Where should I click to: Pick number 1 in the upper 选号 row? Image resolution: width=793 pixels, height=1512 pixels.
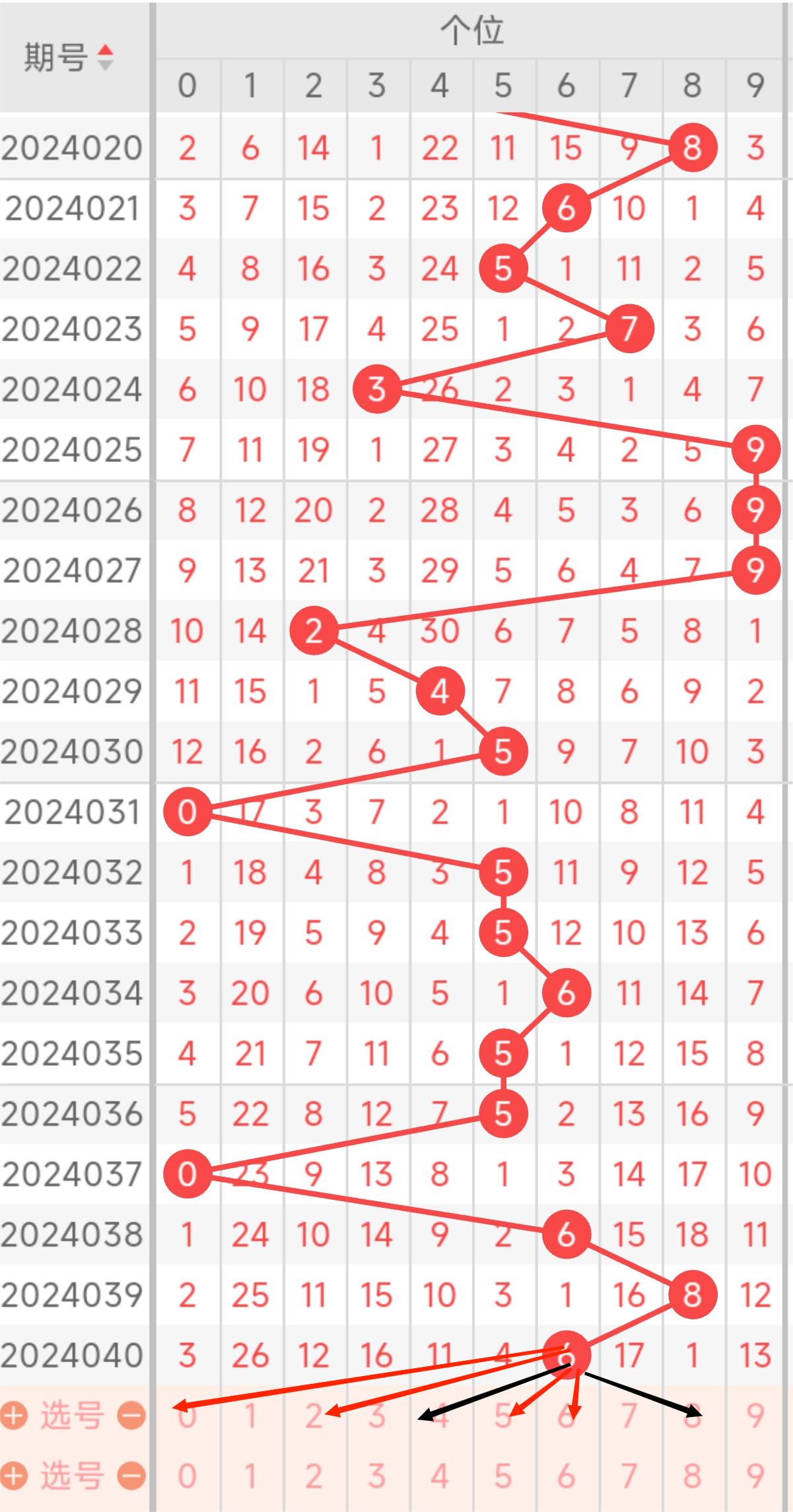[x=250, y=1416]
